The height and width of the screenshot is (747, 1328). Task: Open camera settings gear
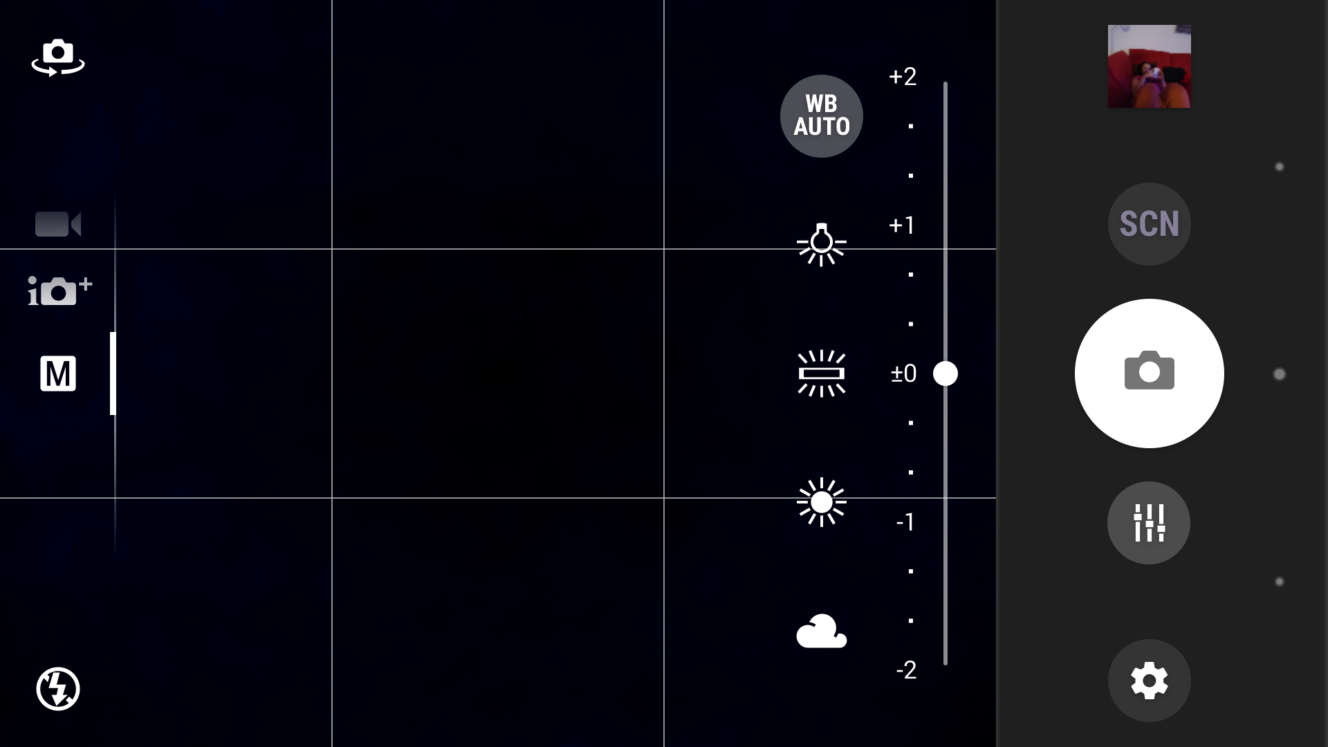1149,681
